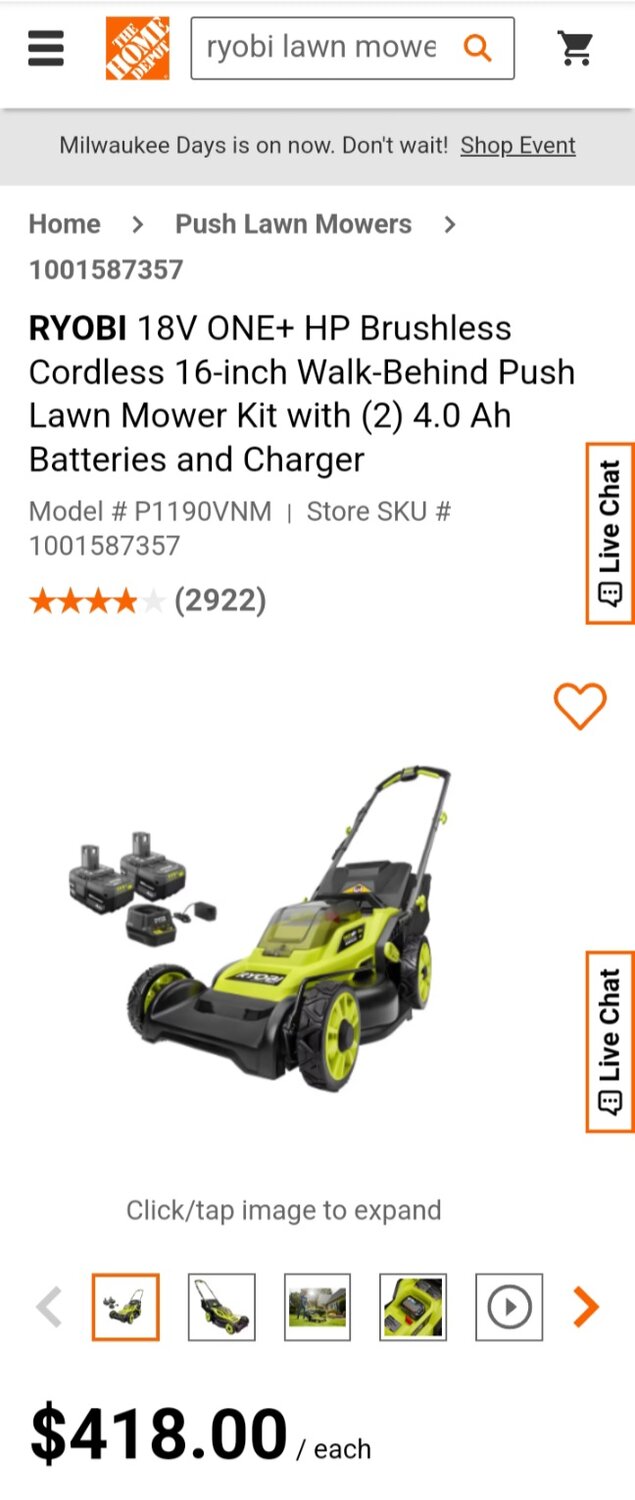This screenshot has height=1500, width=635.
Task: Open the hamburger navigation menu
Action: click(46, 48)
